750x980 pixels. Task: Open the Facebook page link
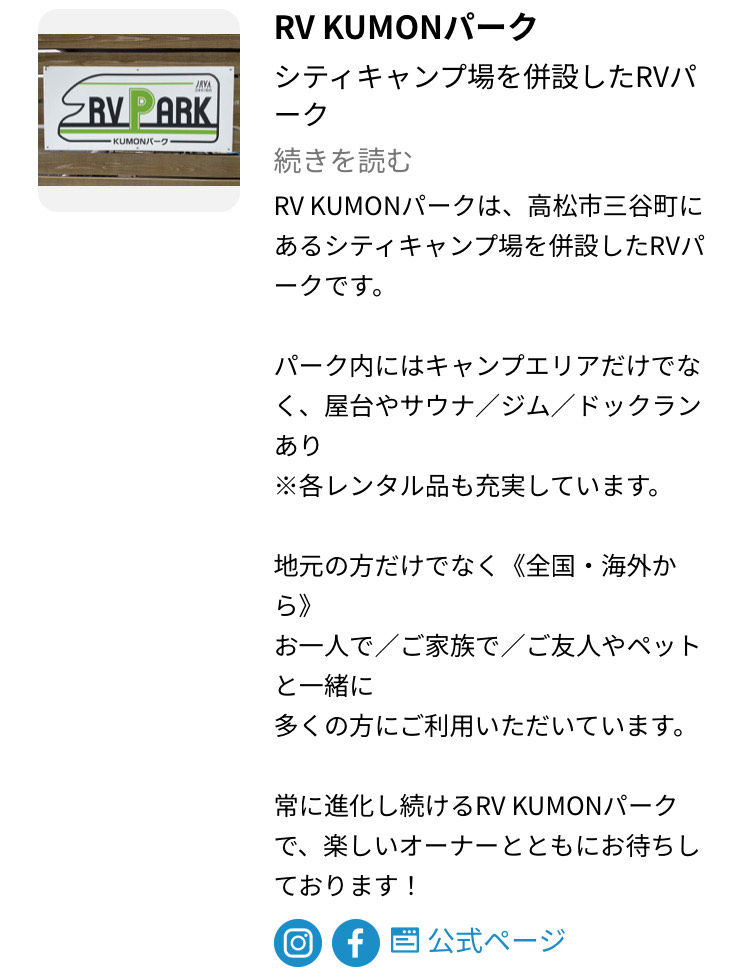tap(356, 942)
